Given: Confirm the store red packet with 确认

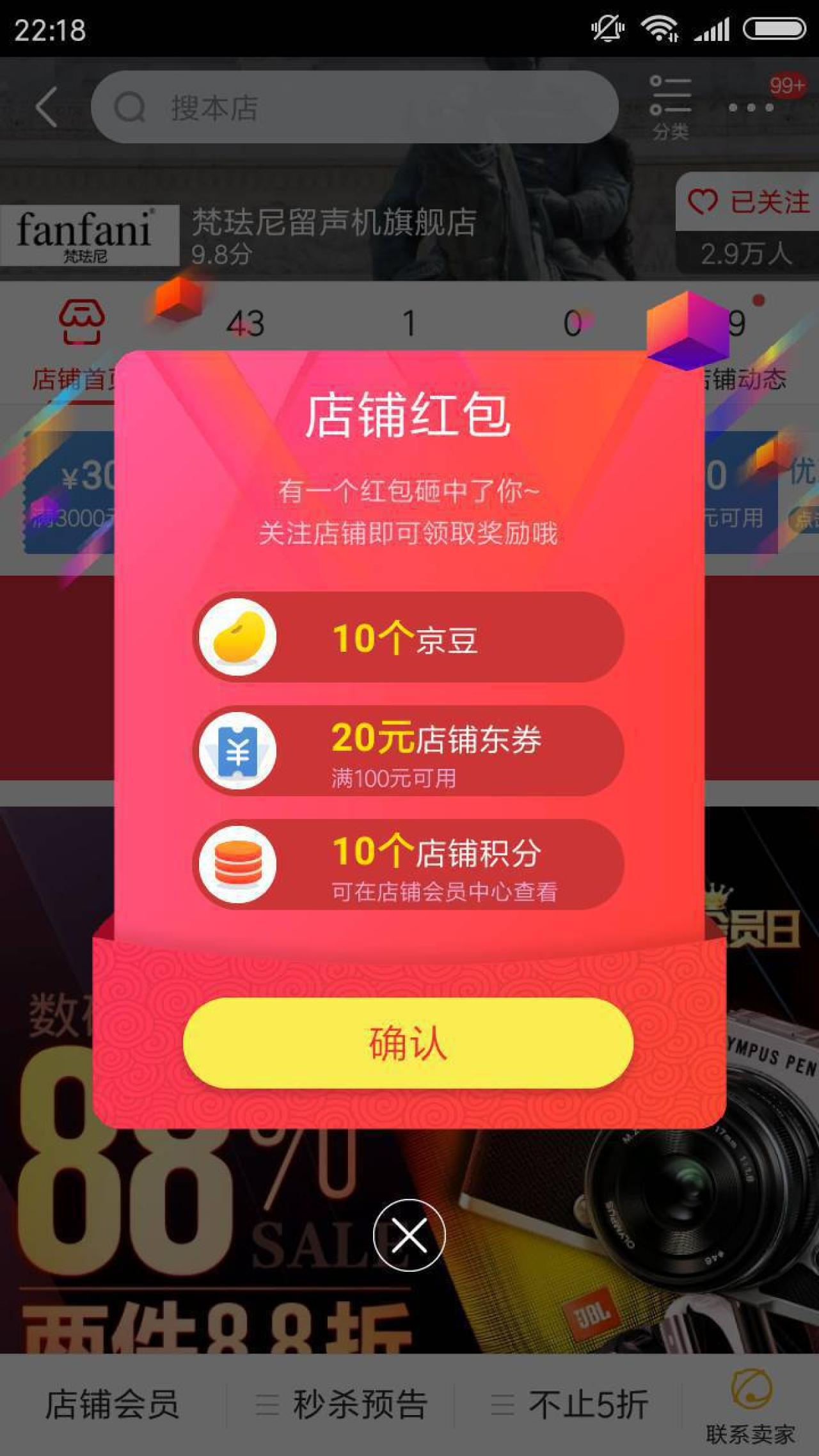Looking at the screenshot, I should (408, 1043).
